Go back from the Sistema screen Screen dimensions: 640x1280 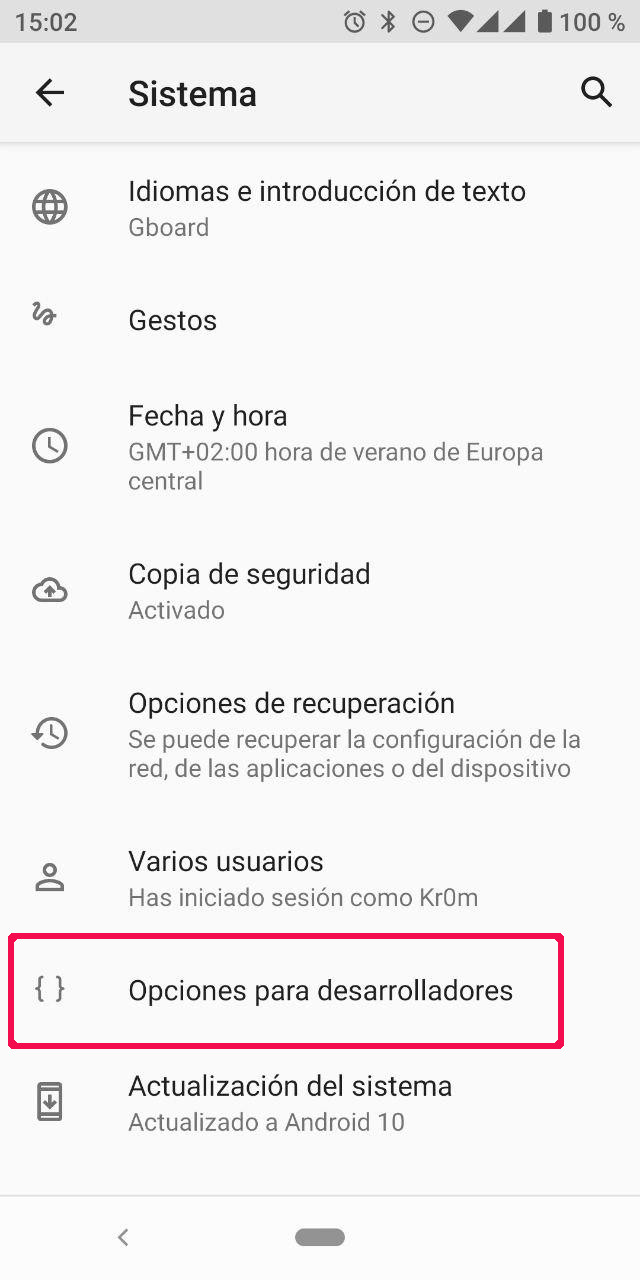tap(49, 93)
